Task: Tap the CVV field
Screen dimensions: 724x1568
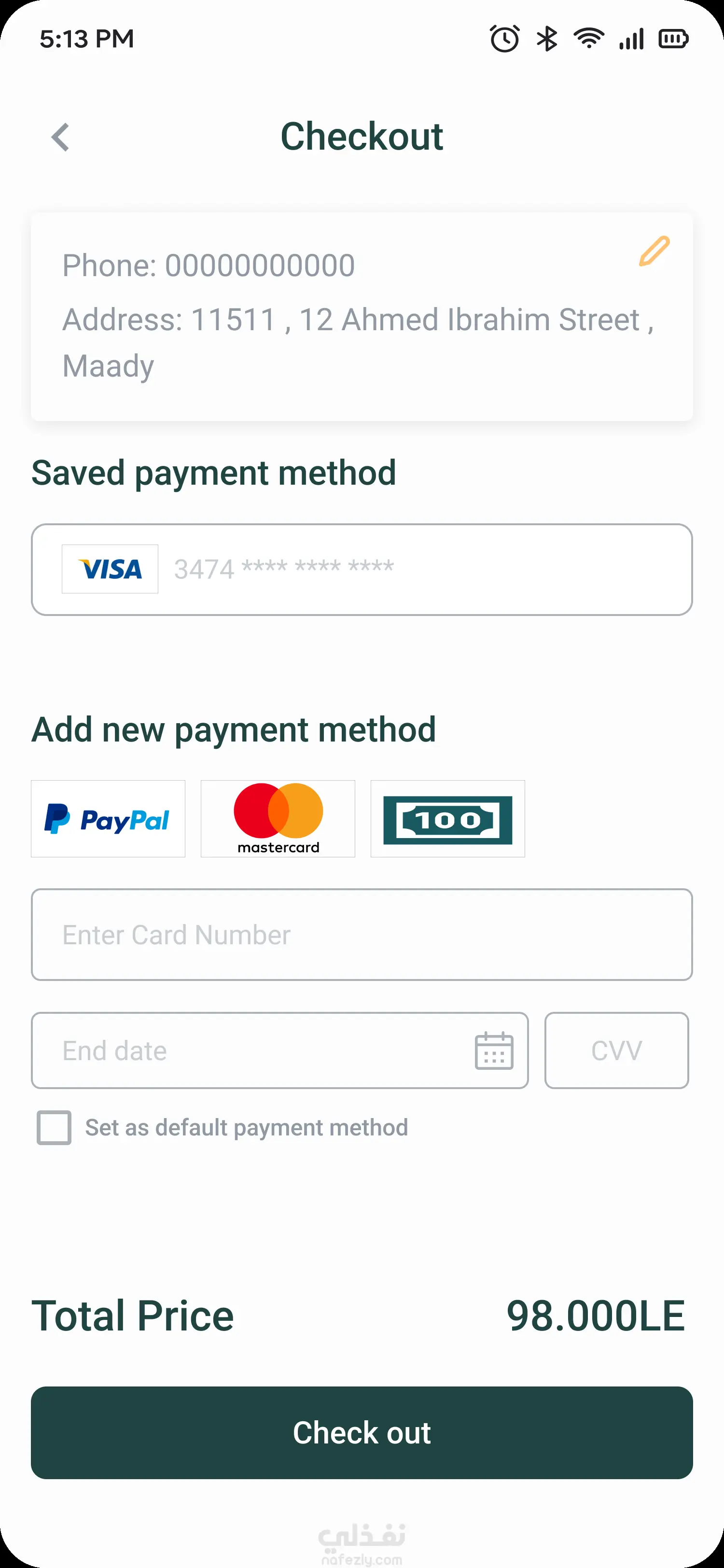Action: click(x=616, y=1050)
